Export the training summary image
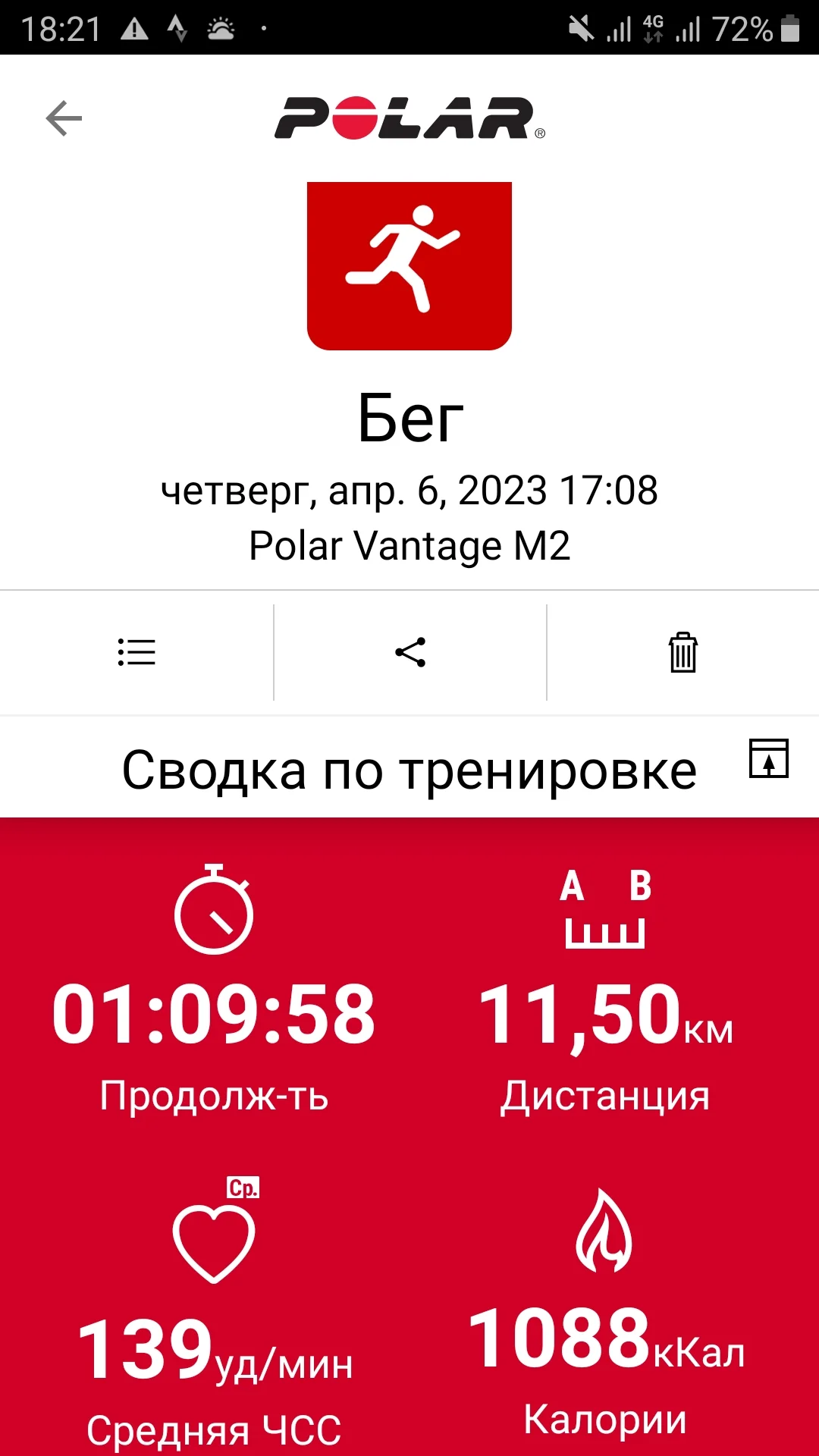819x1456 pixels. (768, 758)
